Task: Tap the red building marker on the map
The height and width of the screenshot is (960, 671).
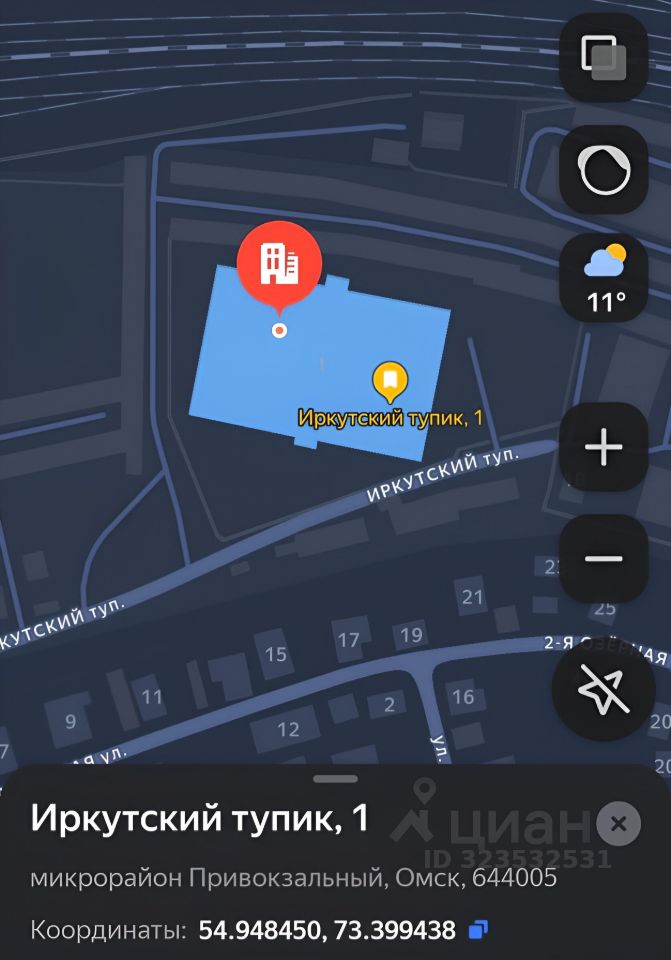Action: click(x=279, y=263)
